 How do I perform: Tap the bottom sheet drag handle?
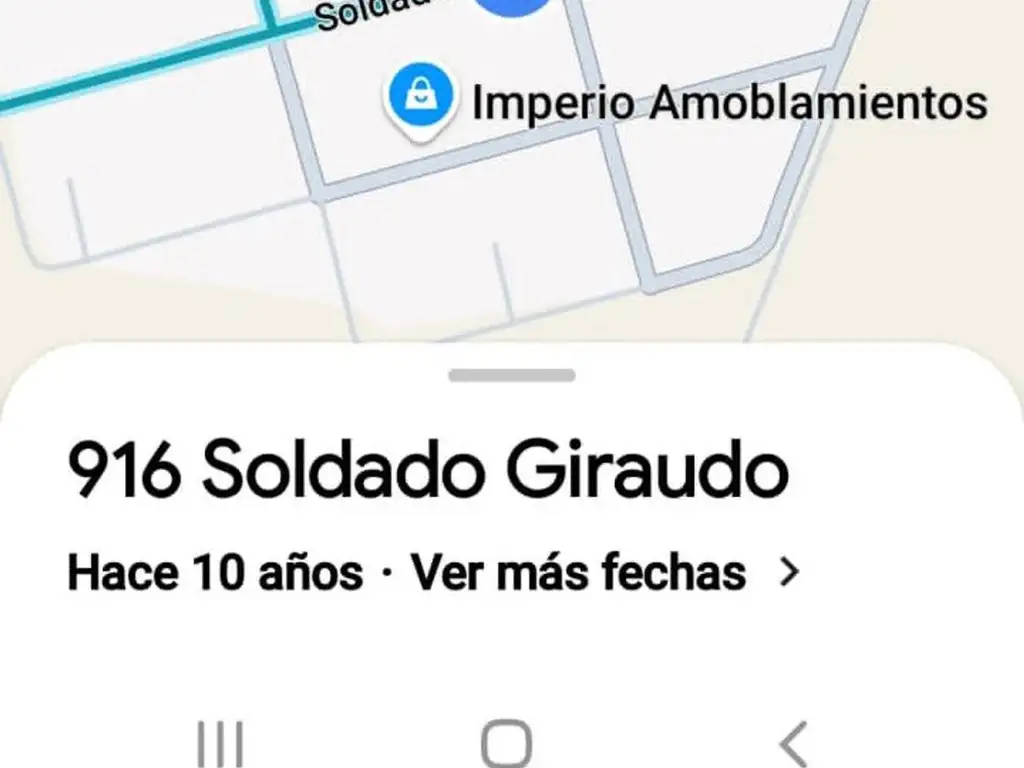click(511, 376)
